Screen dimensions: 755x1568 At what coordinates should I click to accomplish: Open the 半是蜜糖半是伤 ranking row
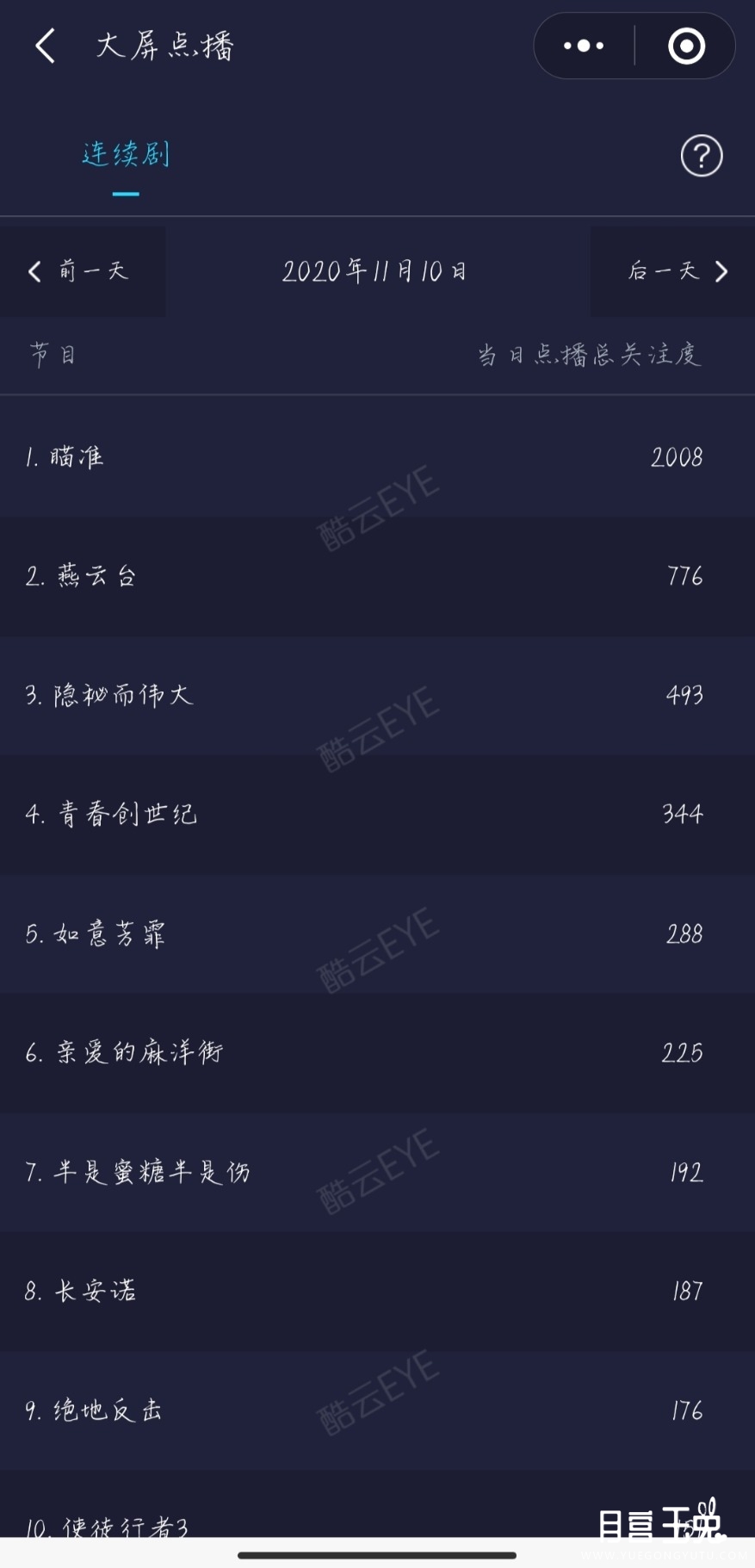click(377, 1173)
